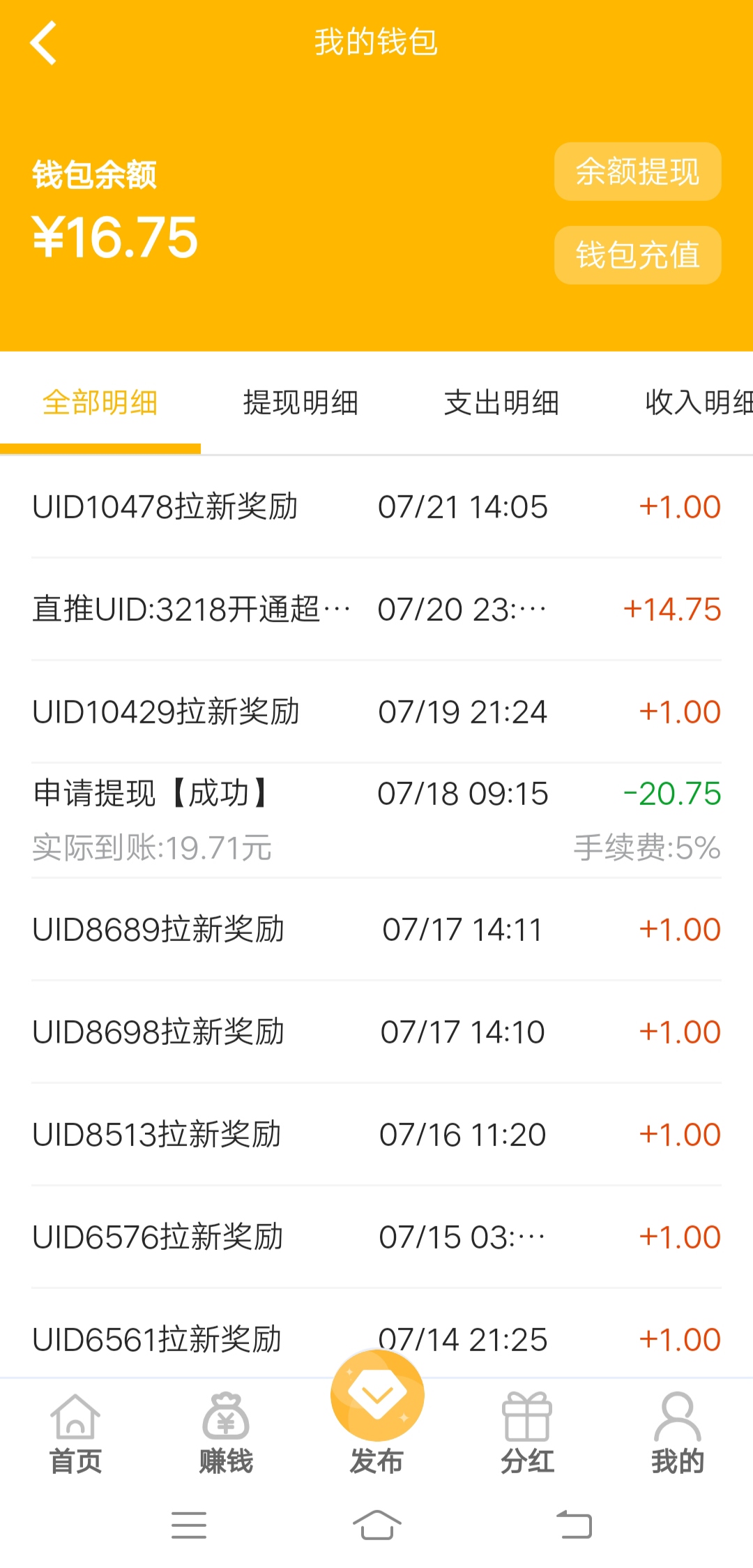Tap the system home button
753x1568 pixels.
coord(376,1525)
